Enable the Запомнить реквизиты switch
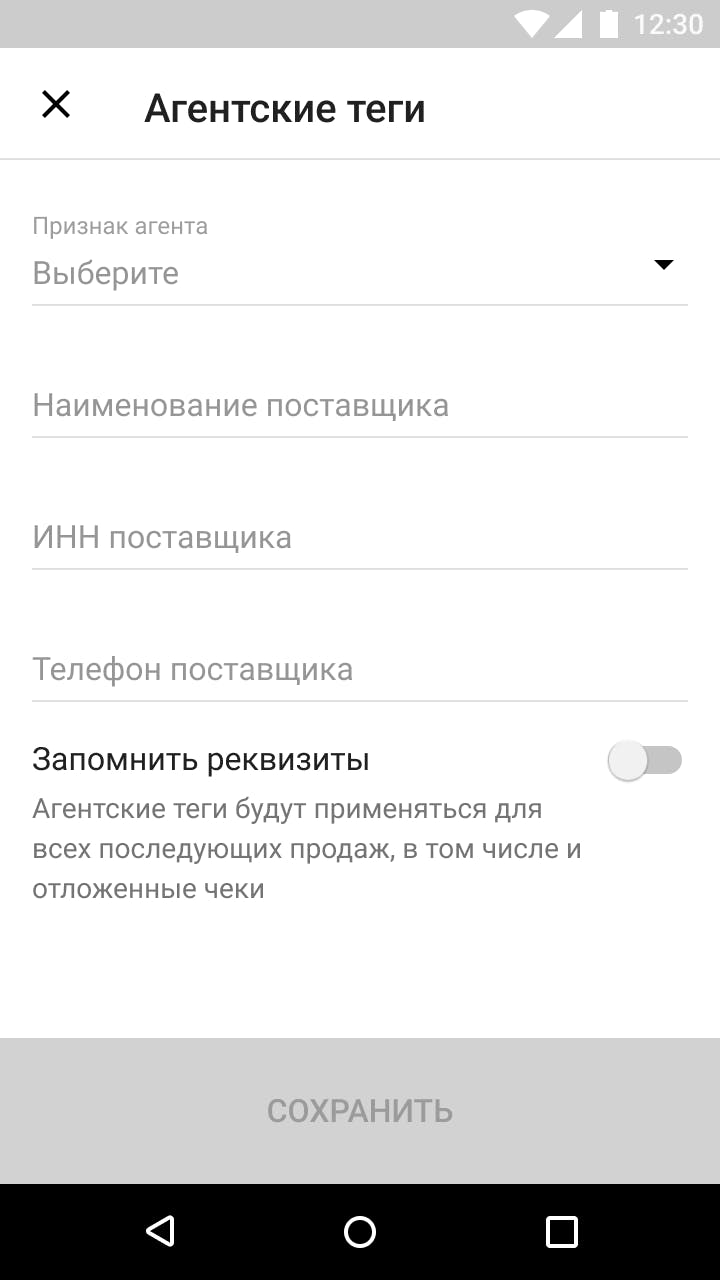The height and width of the screenshot is (1280, 720). 645,761
